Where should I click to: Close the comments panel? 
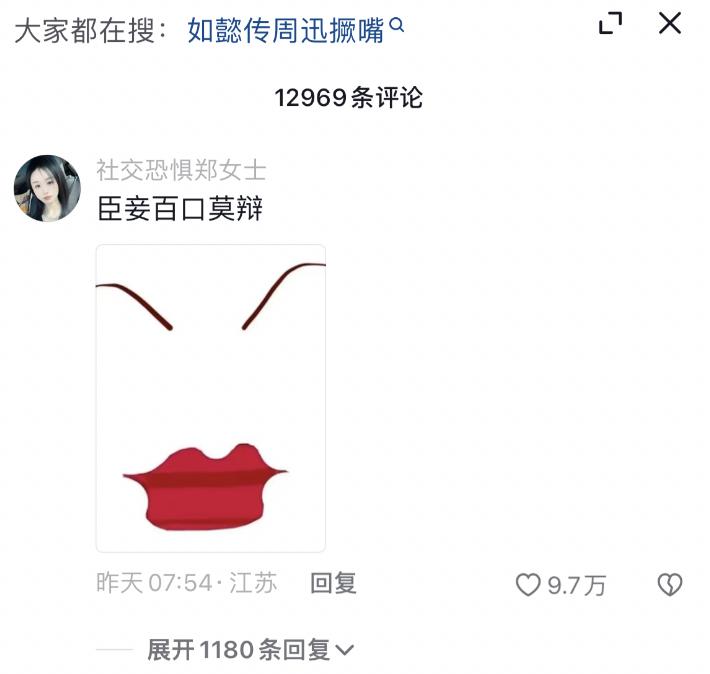[670, 24]
